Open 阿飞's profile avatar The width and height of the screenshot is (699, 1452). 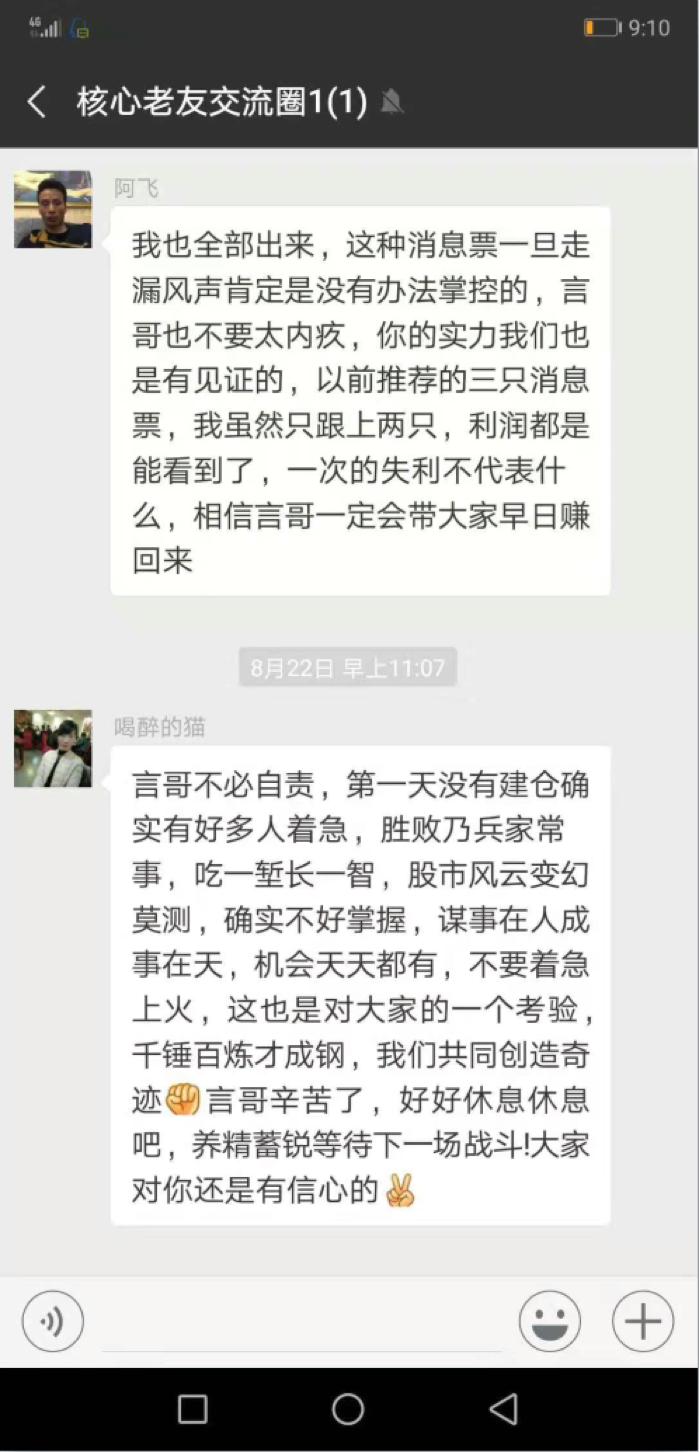coord(53,209)
